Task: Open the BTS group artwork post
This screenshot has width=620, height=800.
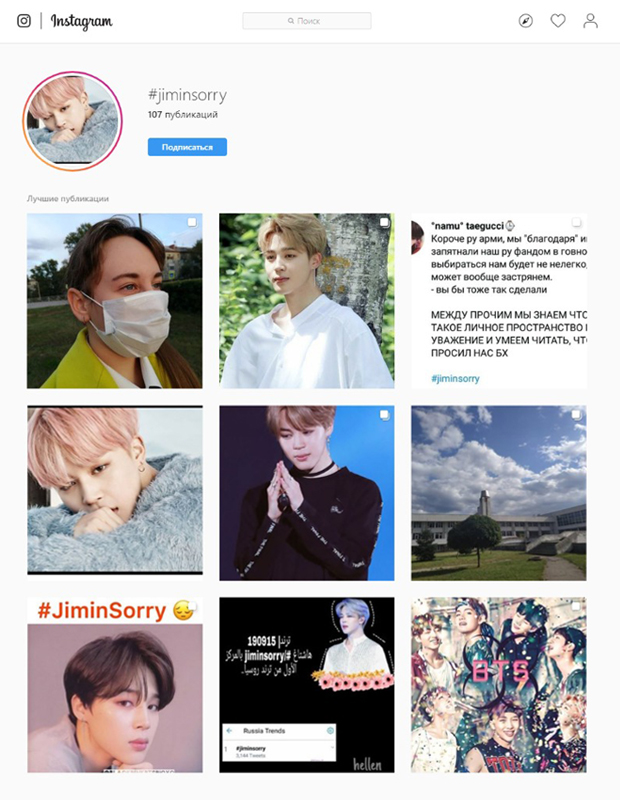Action: point(498,685)
